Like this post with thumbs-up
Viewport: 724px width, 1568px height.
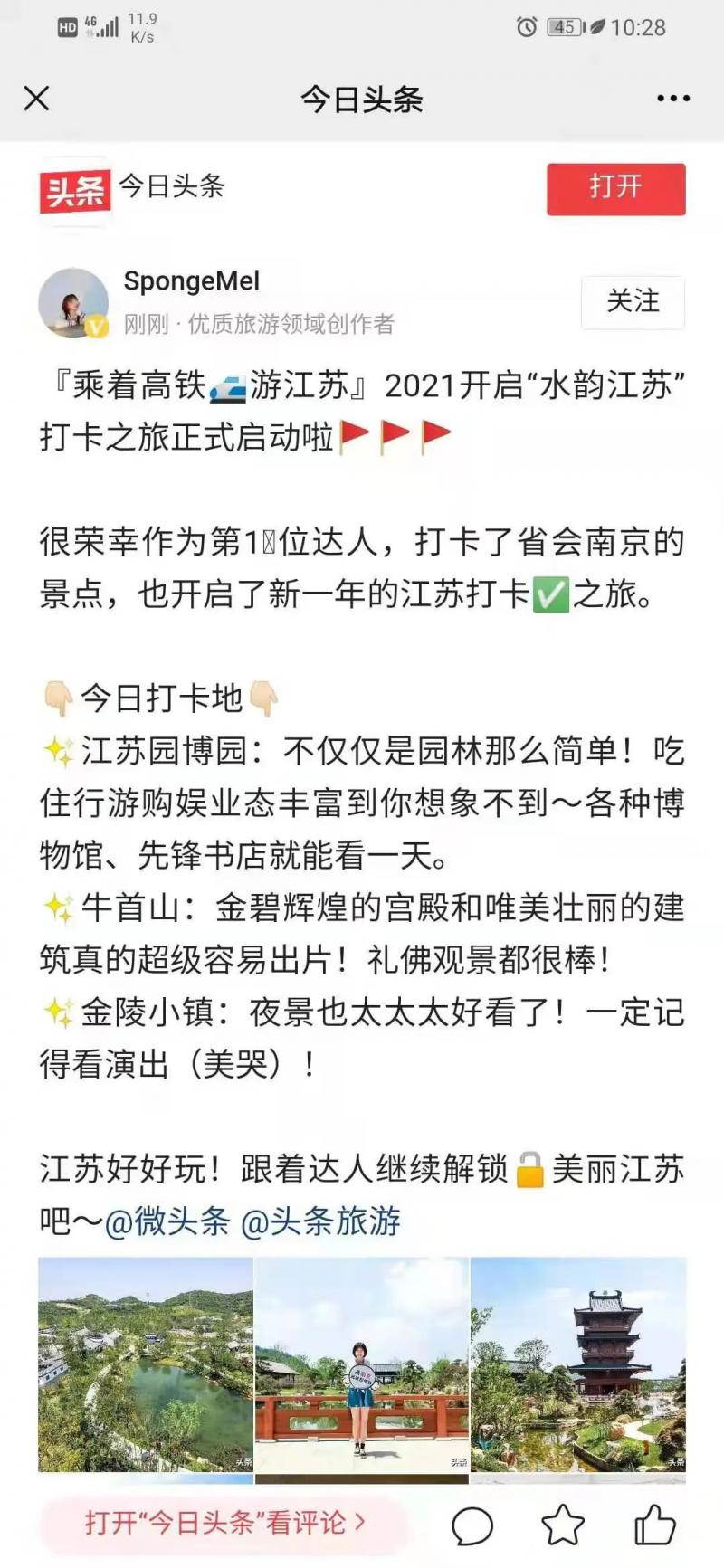pyautogui.click(x=654, y=1525)
